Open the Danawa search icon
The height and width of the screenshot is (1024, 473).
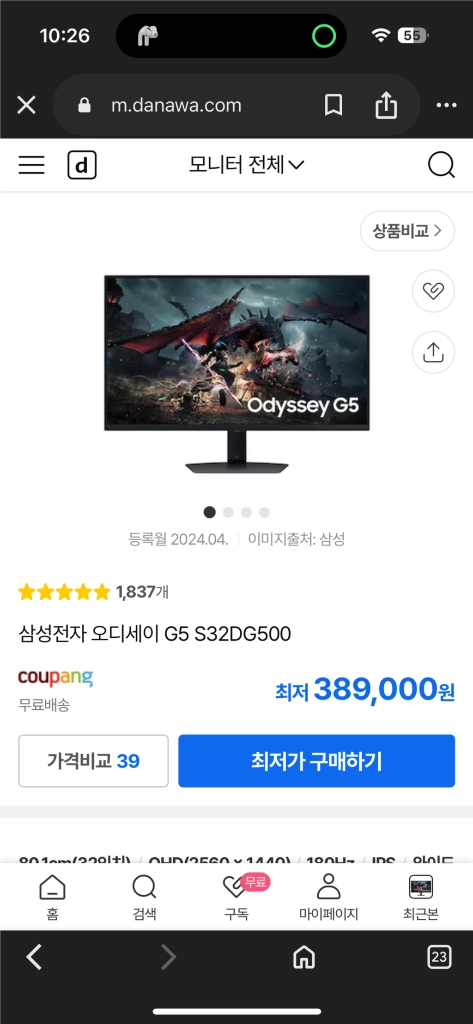(x=441, y=165)
